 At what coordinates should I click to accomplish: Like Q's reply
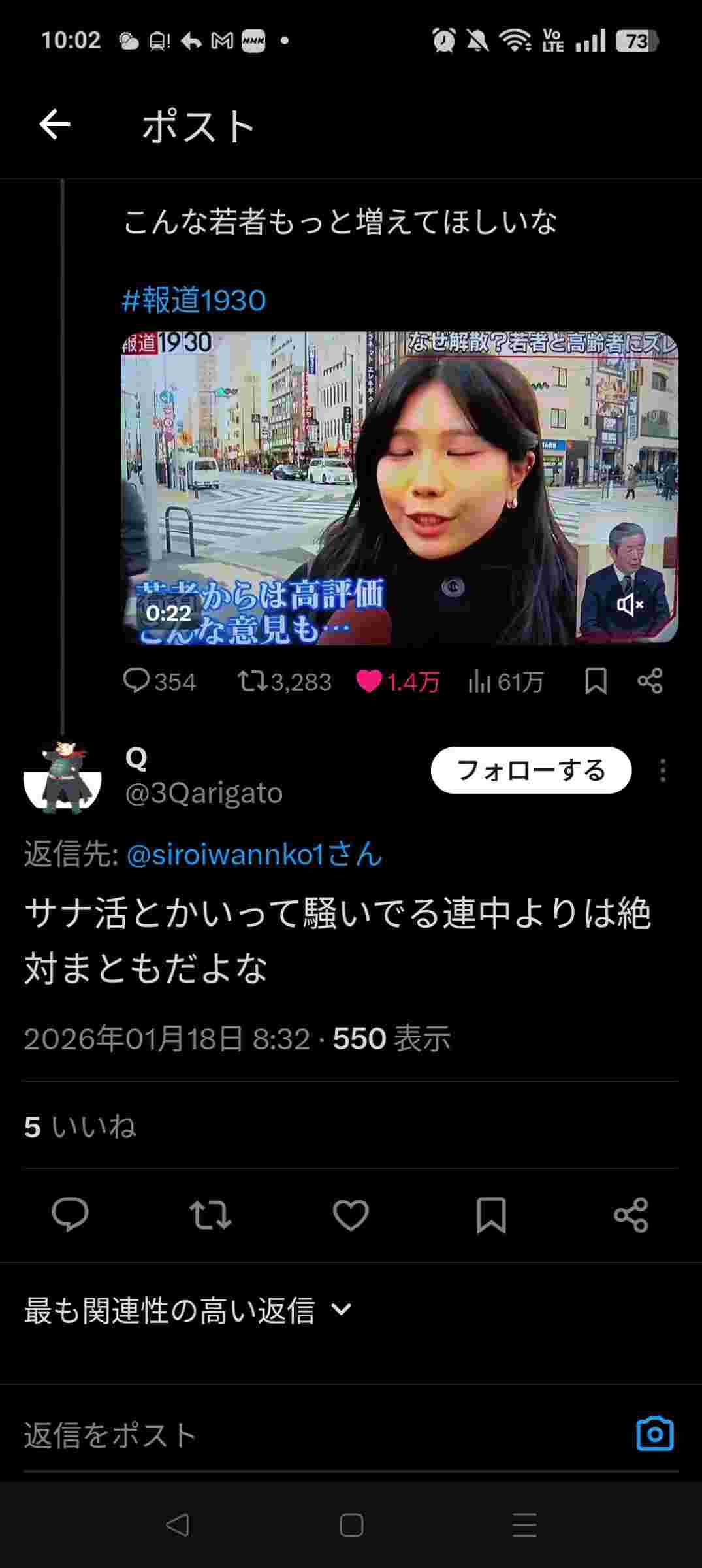point(351,1215)
